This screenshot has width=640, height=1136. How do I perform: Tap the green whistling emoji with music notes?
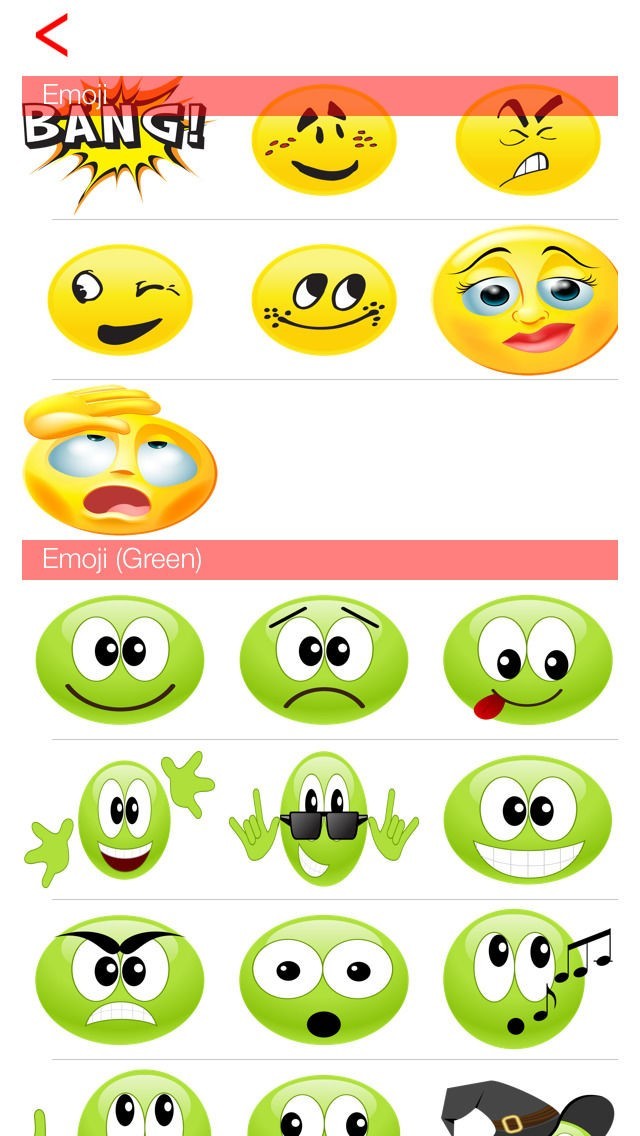pyautogui.click(x=527, y=980)
